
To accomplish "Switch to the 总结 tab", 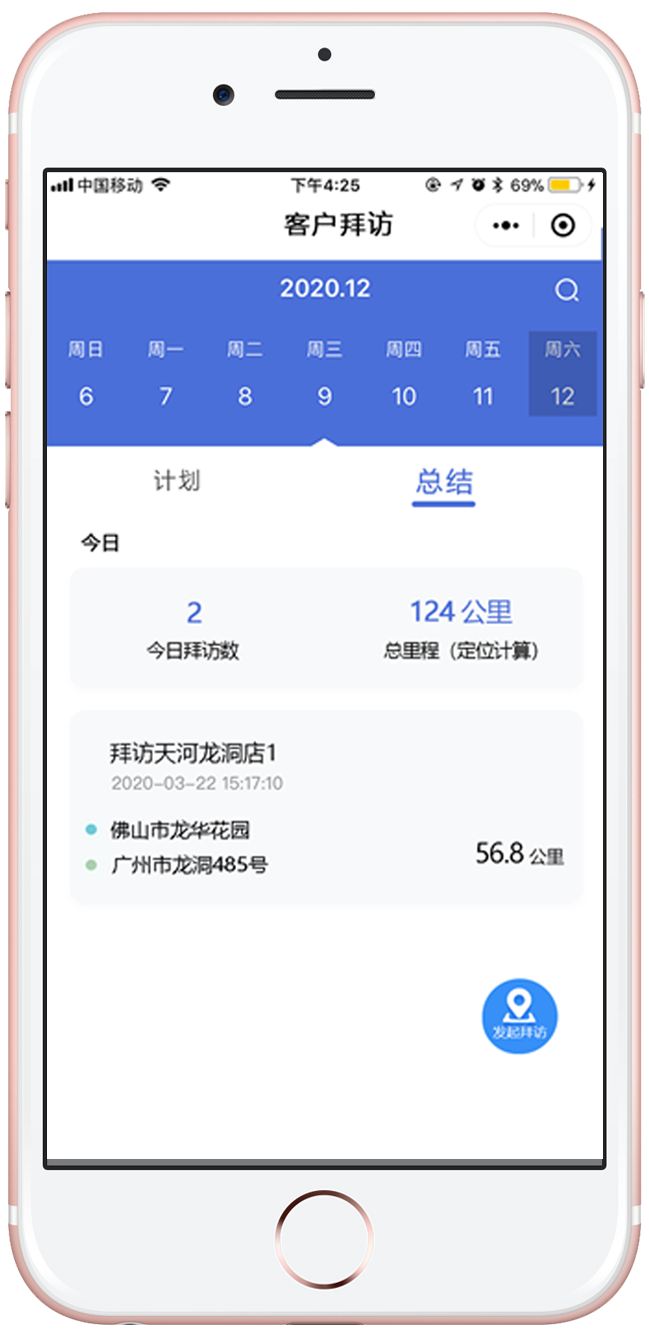I will [x=444, y=482].
